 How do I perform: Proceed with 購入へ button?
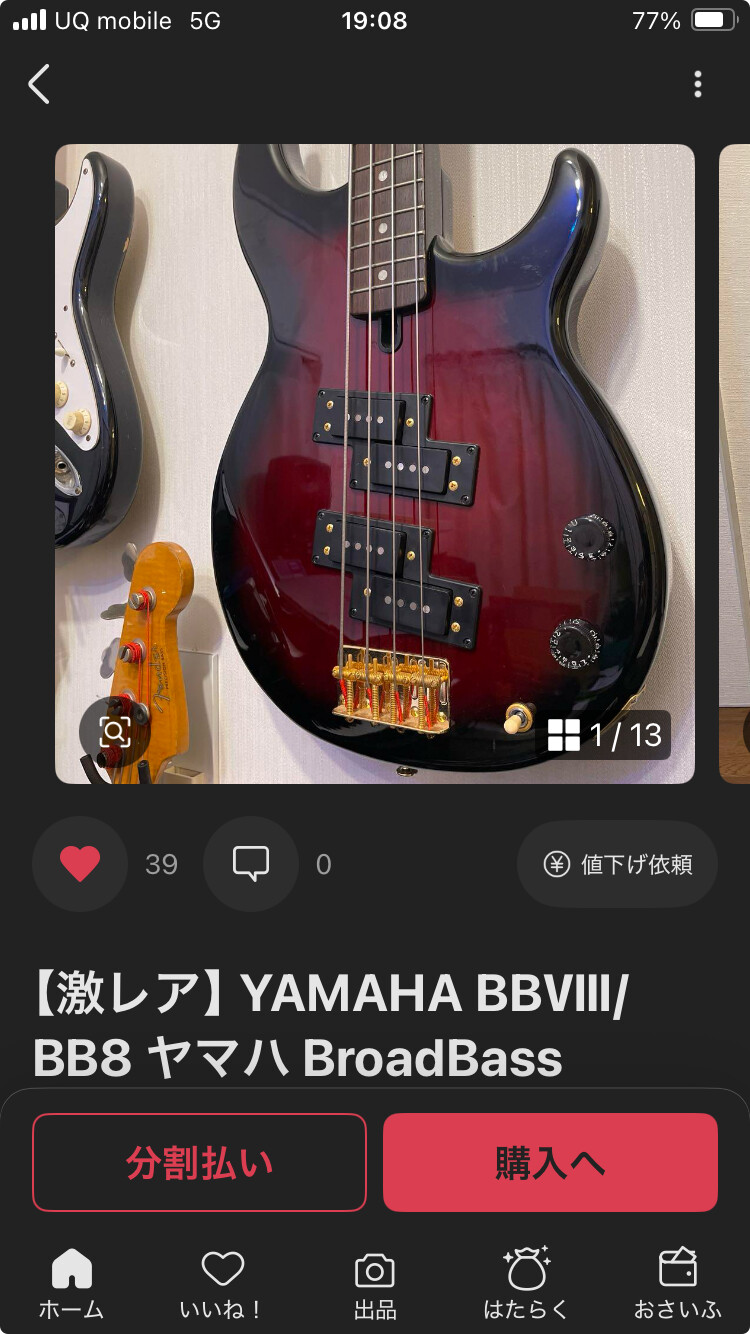click(x=550, y=1163)
